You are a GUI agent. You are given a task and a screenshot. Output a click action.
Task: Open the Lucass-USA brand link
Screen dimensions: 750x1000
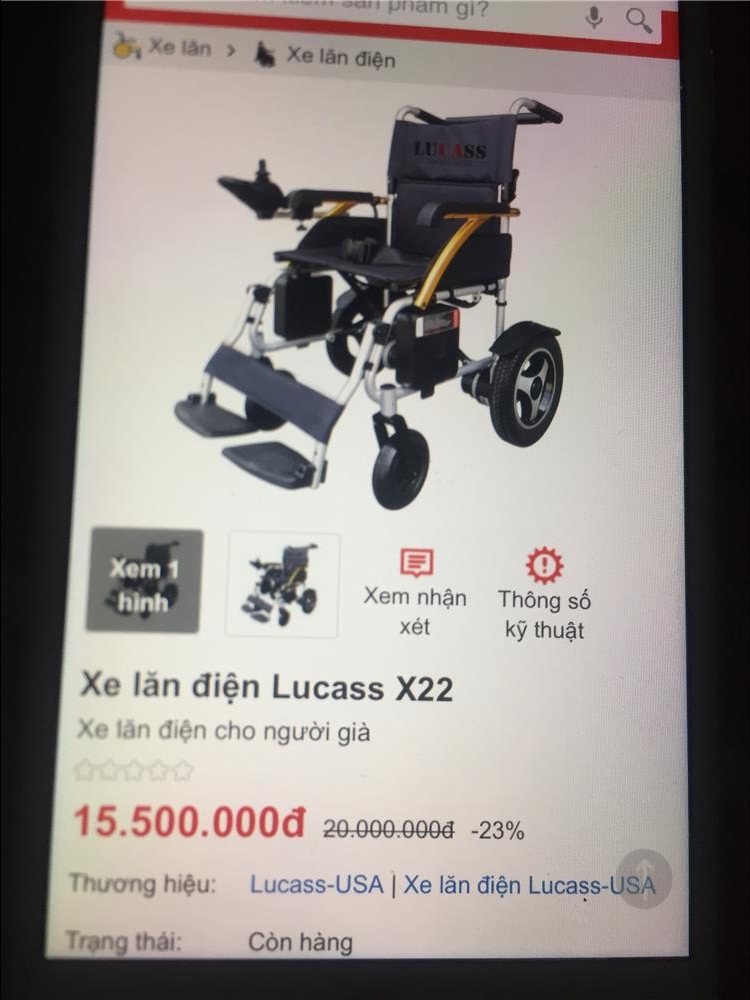point(316,885)
